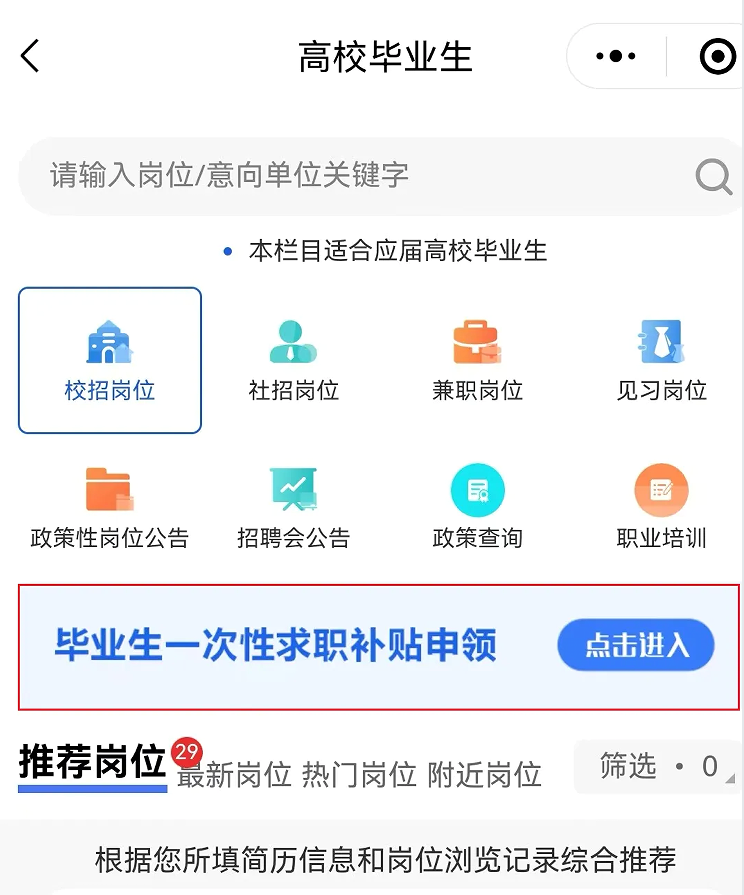Open 政策性岗位公告
This screenshot has height=895, width=744.
[x=110, y=508]
